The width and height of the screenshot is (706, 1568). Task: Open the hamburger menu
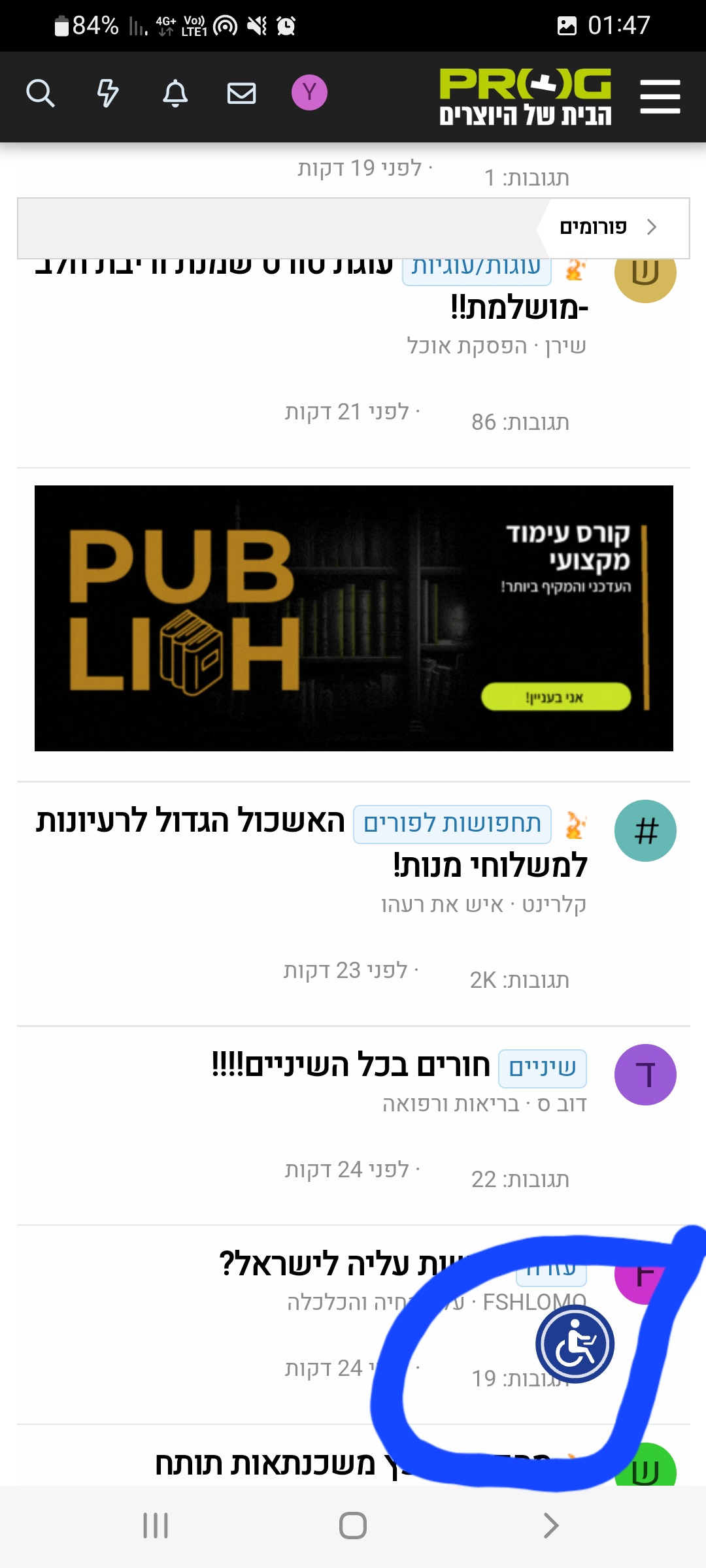click(x=660, y=97)
